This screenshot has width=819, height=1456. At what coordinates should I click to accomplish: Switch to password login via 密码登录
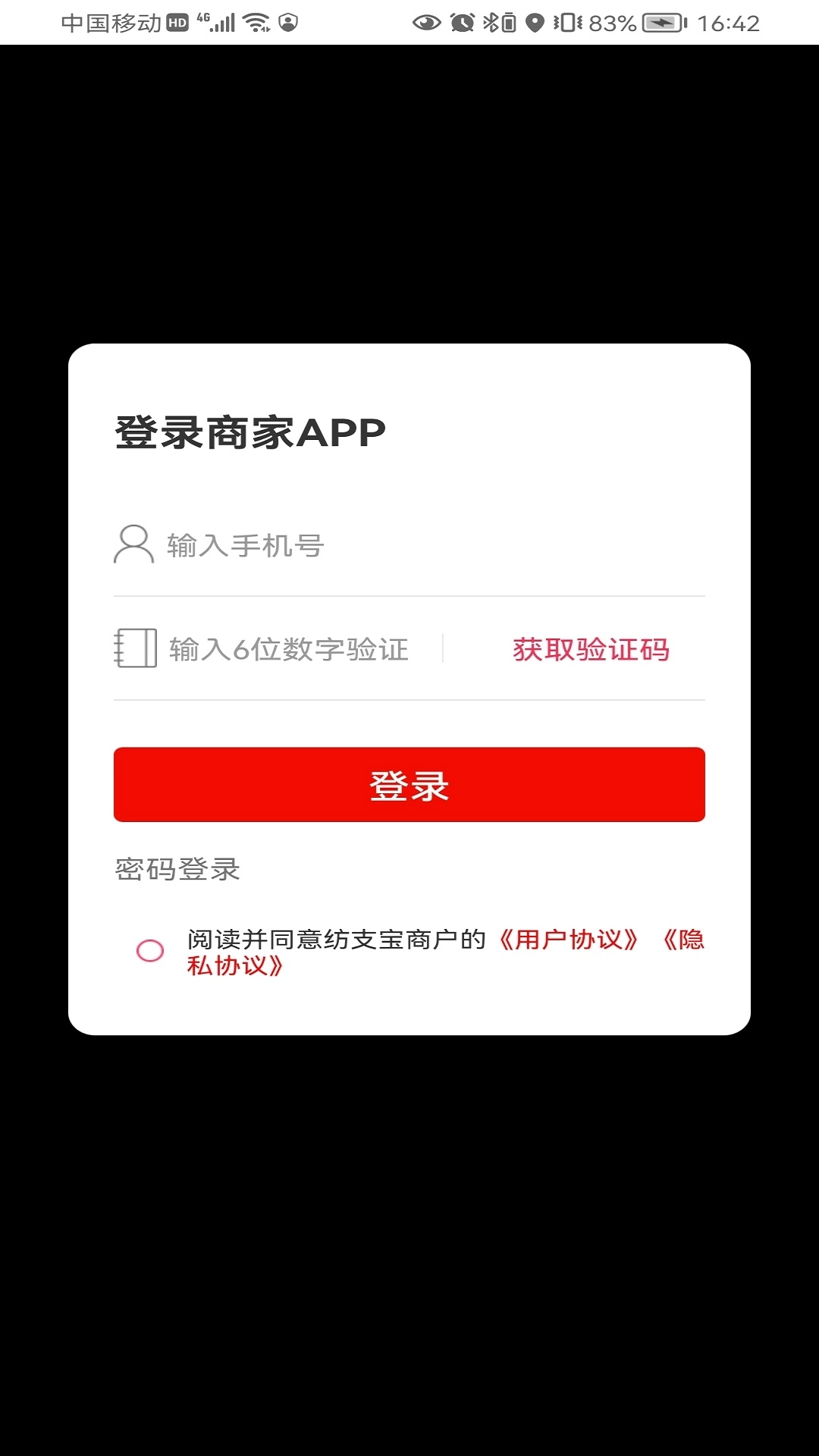pyautogui.click(x=176, y=870)
